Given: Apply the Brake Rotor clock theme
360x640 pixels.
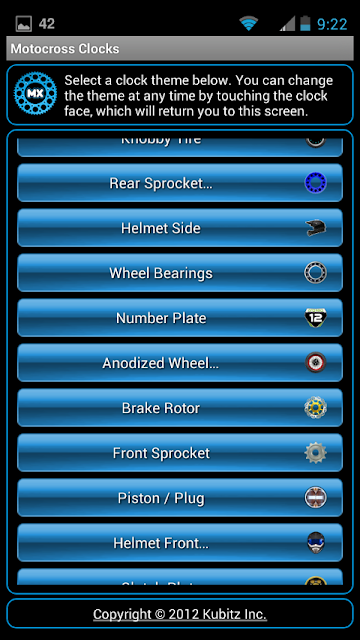Looking at the screenshot, I should tap(180, 407).
